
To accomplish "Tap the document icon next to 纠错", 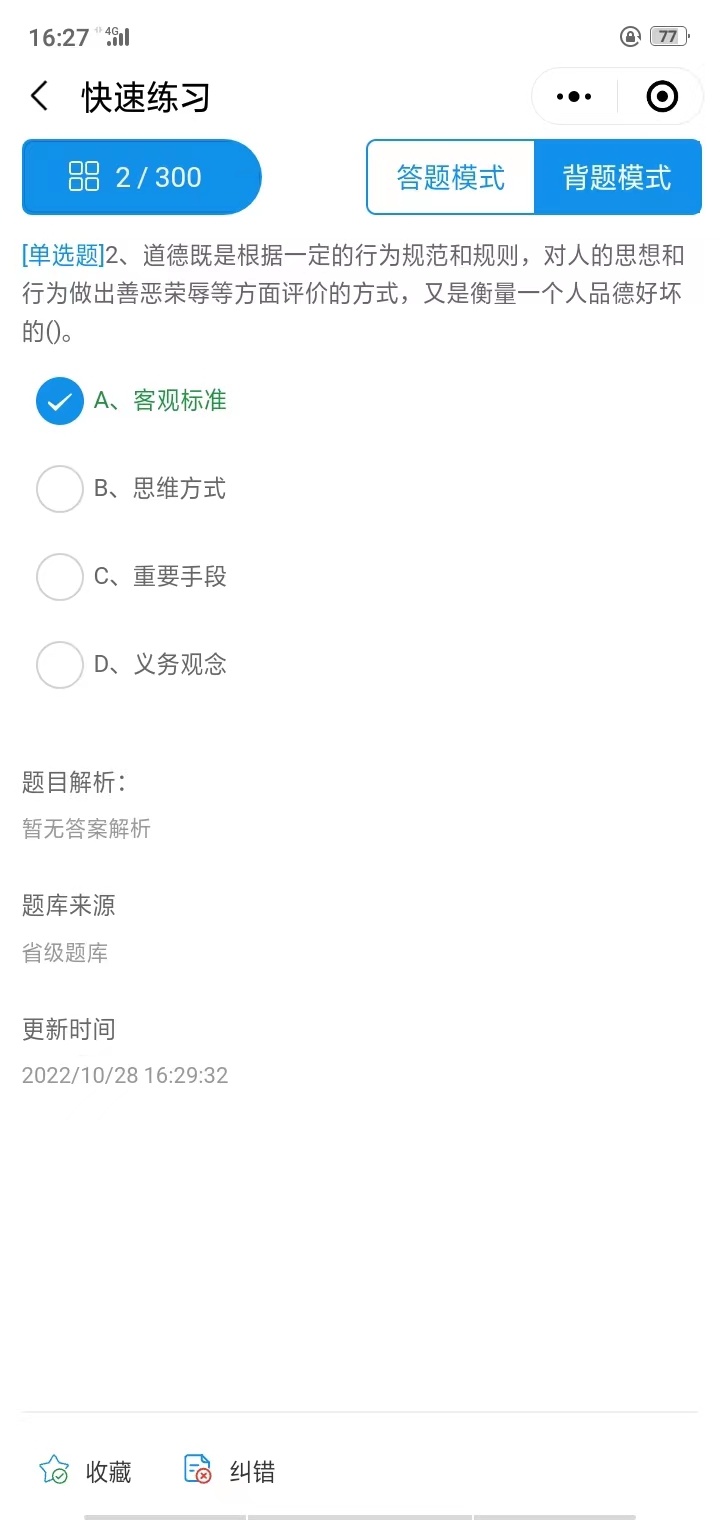I will (x=196, y=1470).
